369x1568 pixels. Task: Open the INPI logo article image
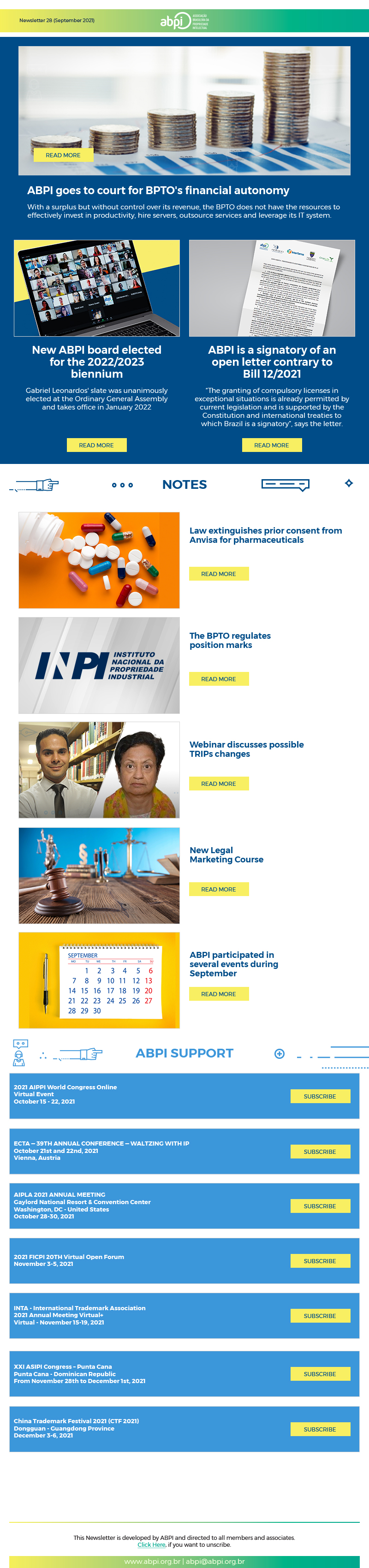99,665
